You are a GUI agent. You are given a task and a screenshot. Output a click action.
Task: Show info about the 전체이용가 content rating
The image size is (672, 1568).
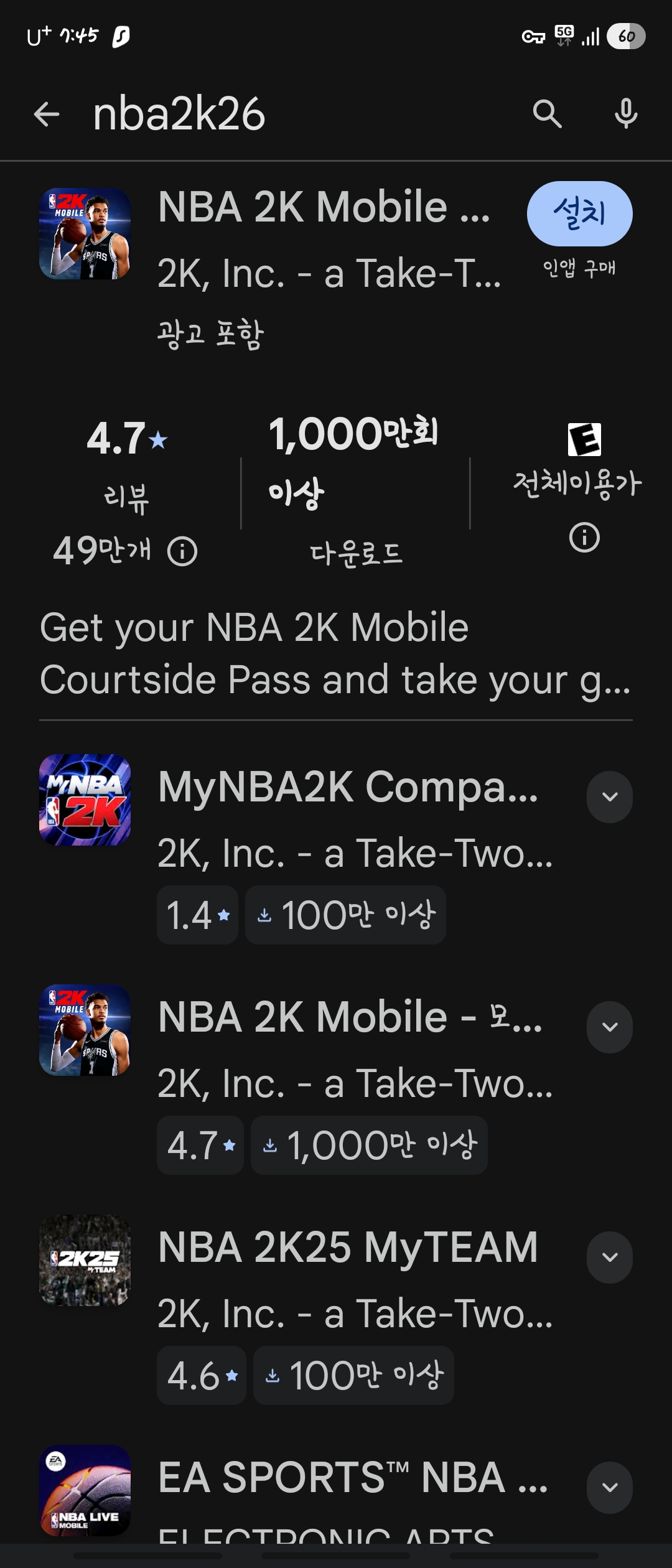584,538
